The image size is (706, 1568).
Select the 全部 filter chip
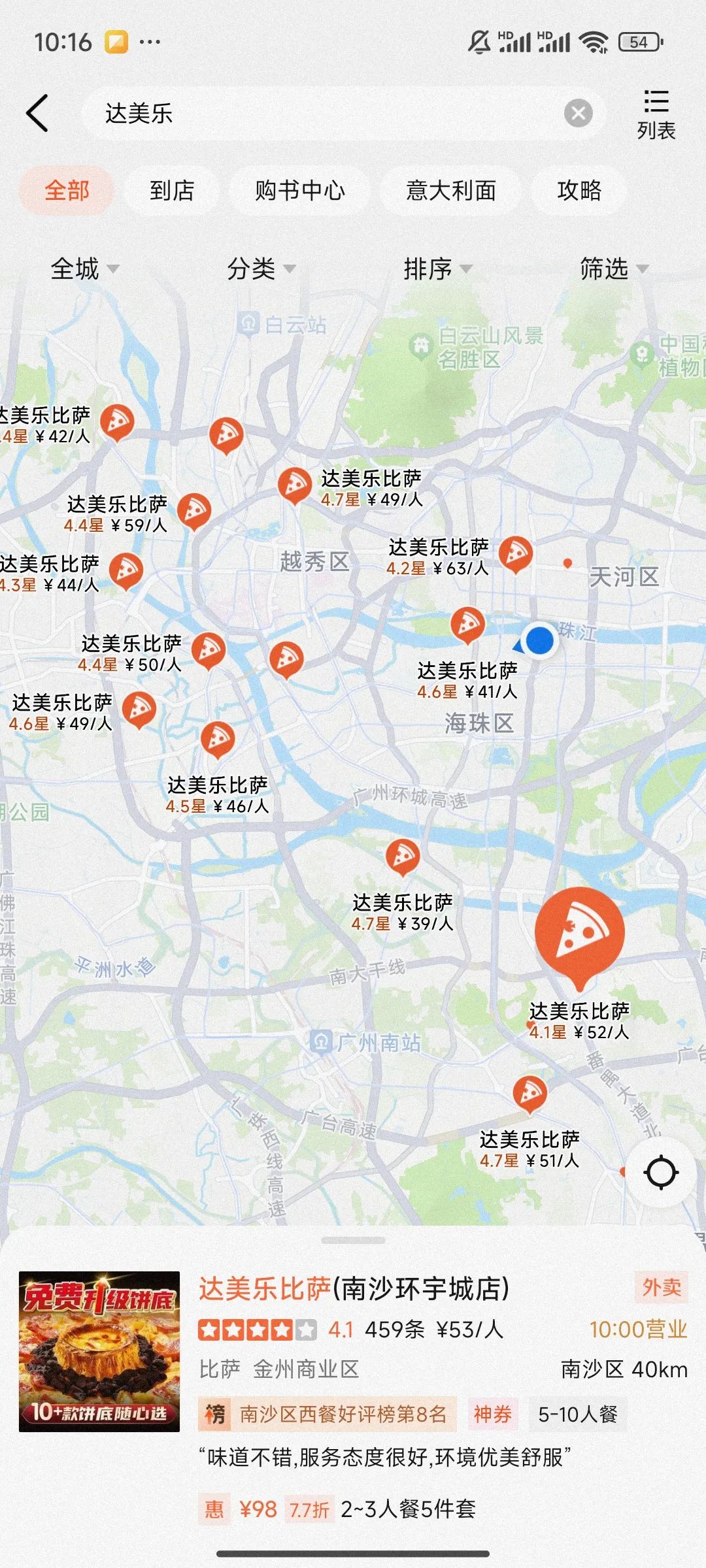(67, 191)
